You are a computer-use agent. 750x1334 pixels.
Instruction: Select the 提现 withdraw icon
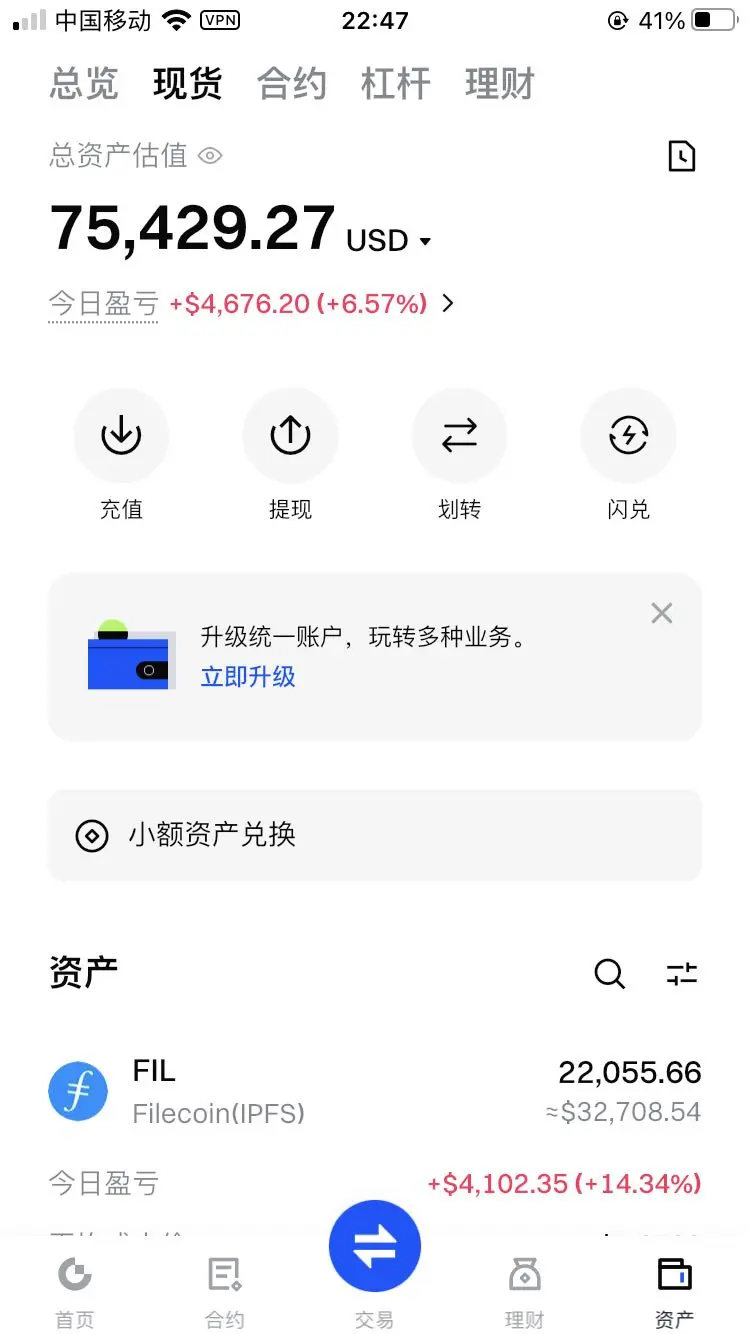pos(290,435)
